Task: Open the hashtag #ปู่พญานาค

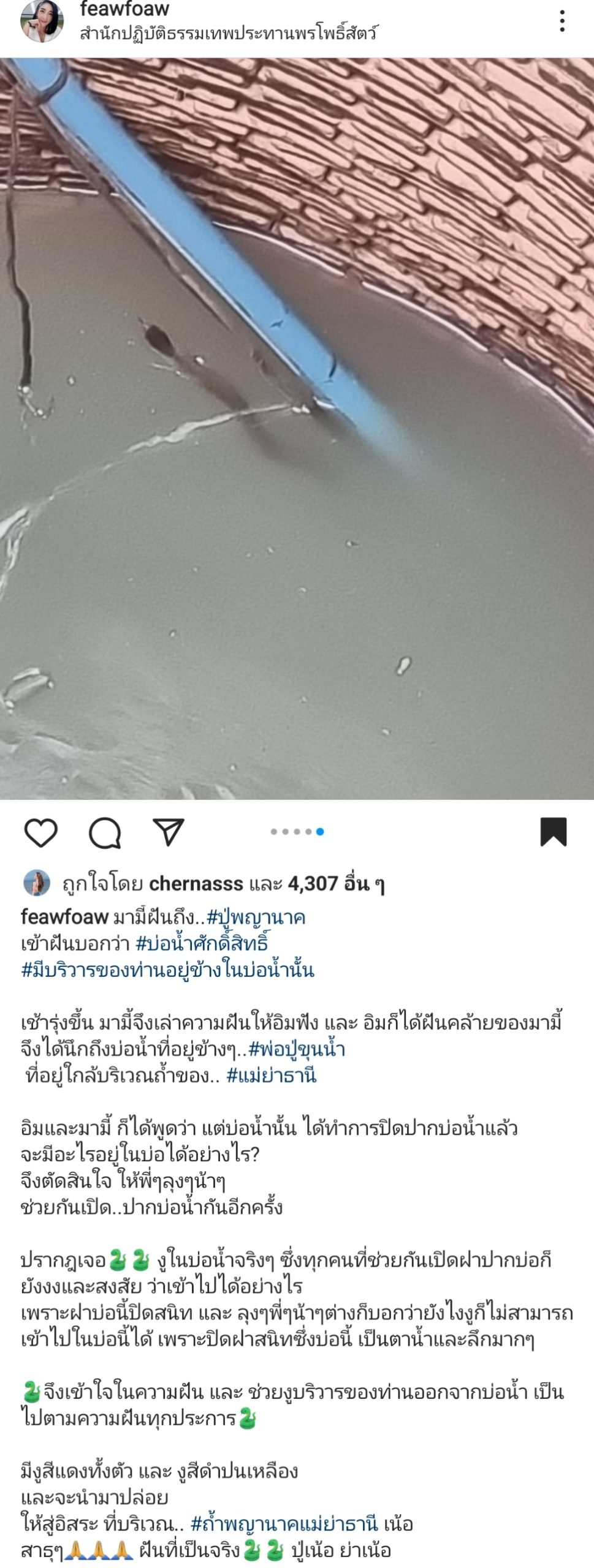Action: click(256, 917)
